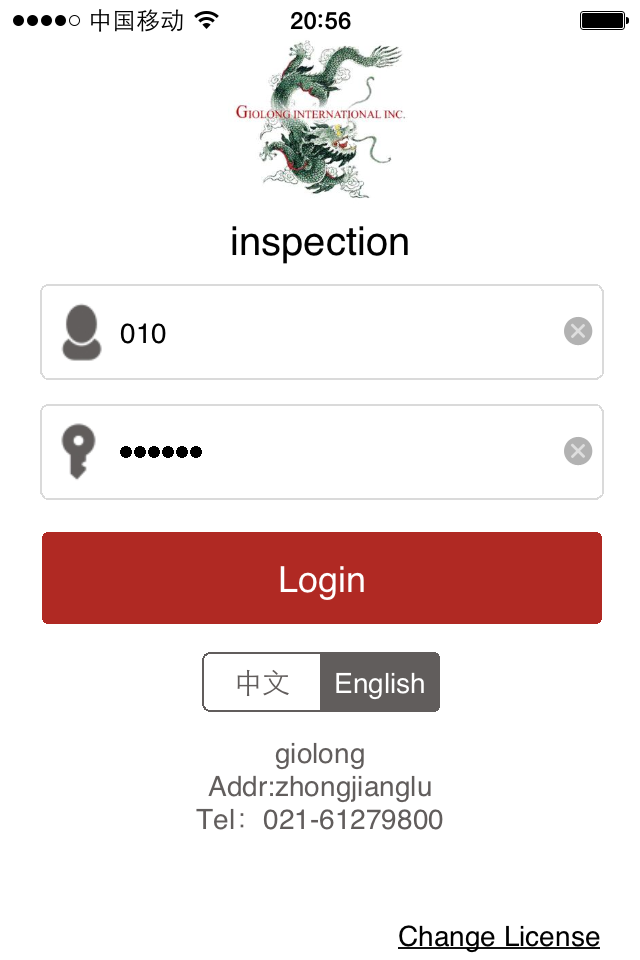640x960 pixels.
Task: Select the English language option
Action: (x=379, y=683)
